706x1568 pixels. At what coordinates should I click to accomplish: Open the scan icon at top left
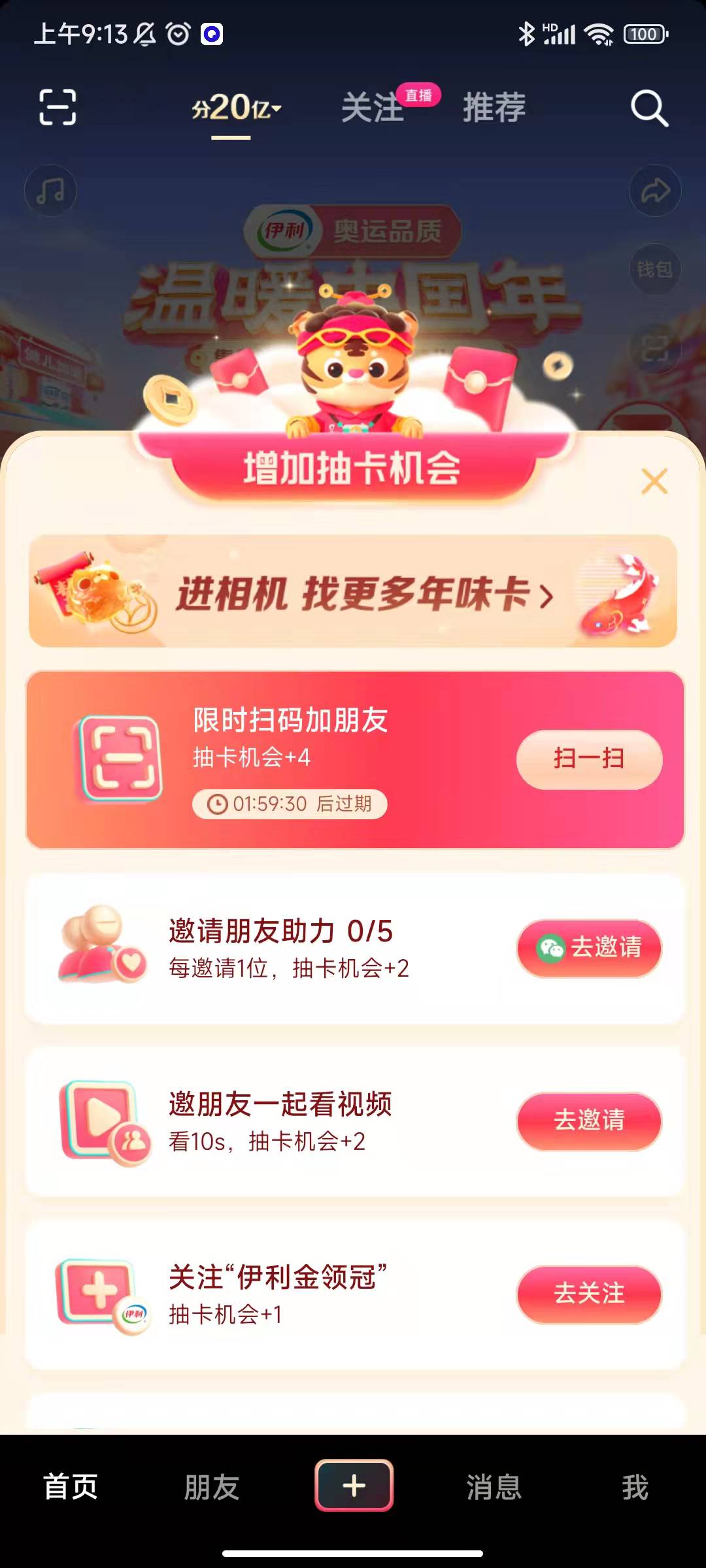pos(58,106)
